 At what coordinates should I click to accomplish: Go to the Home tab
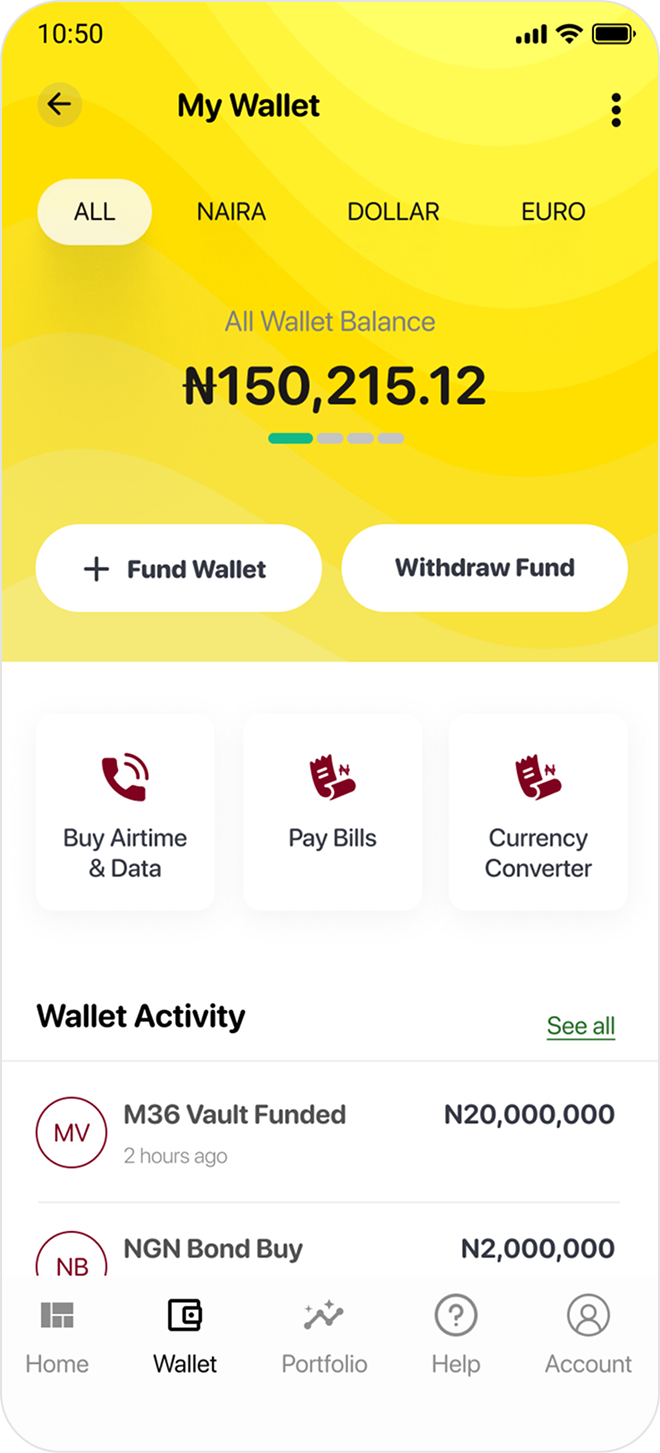[57, 1335]
